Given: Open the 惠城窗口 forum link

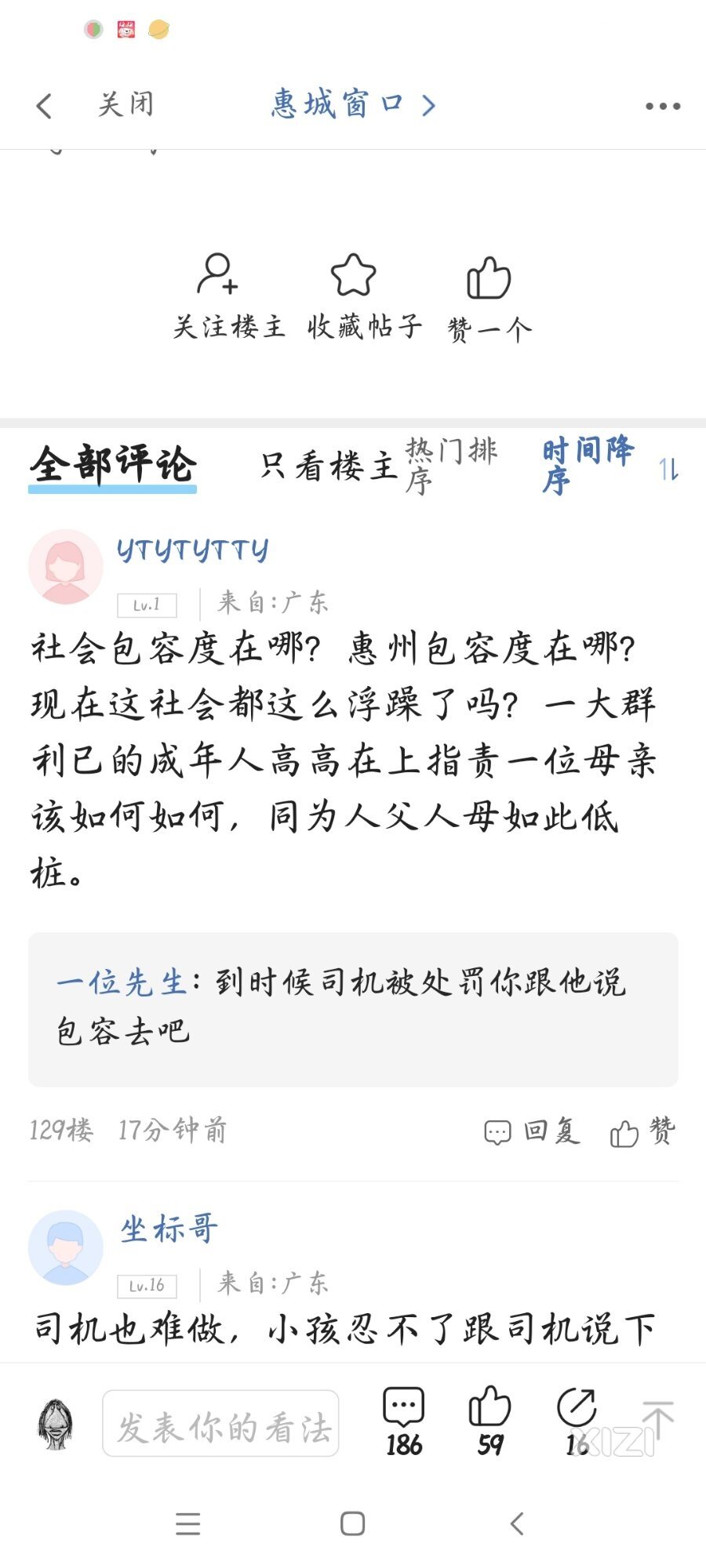Looking at the screenshot, I should pyautogui.click(x=352, y=104).
